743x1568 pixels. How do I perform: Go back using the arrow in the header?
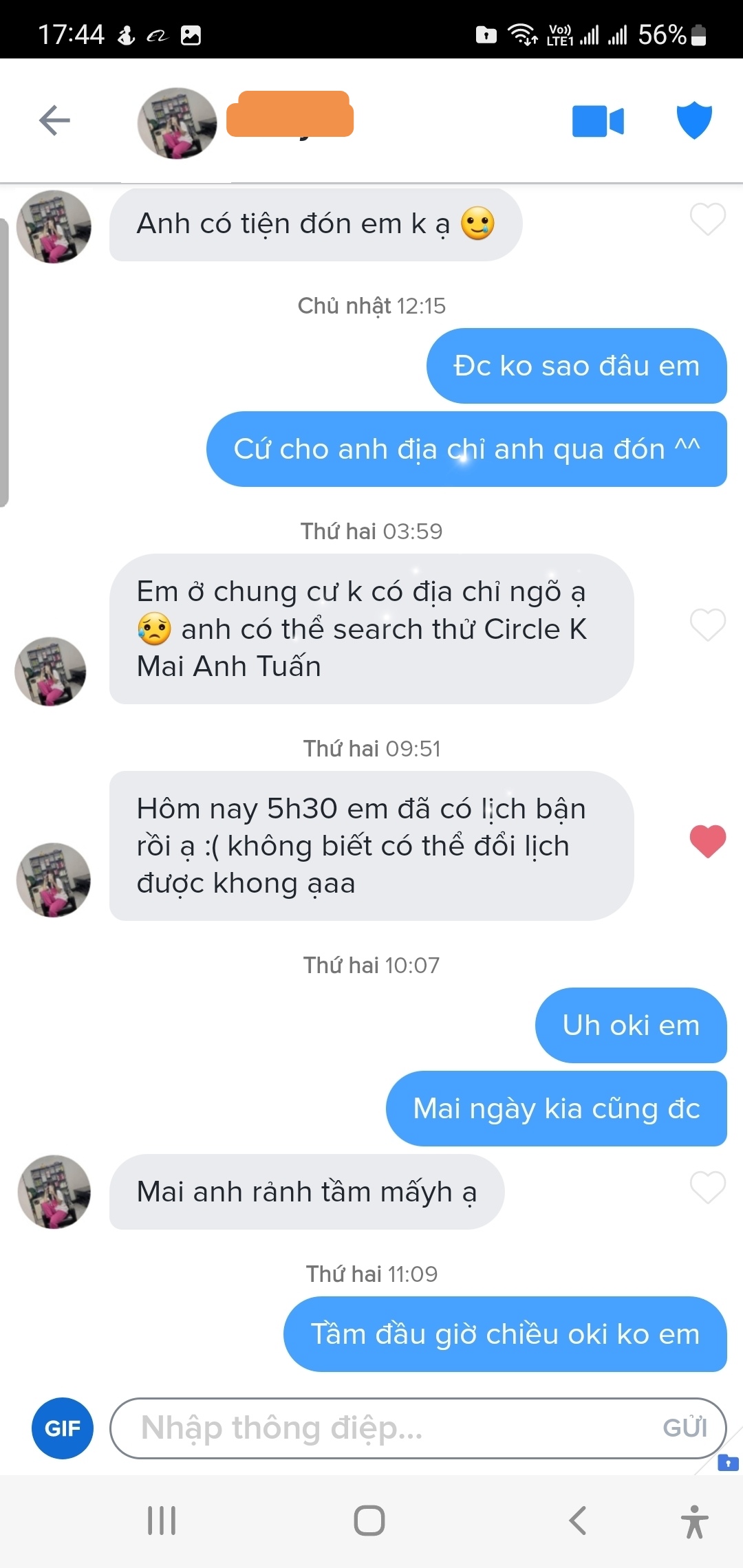54,120
